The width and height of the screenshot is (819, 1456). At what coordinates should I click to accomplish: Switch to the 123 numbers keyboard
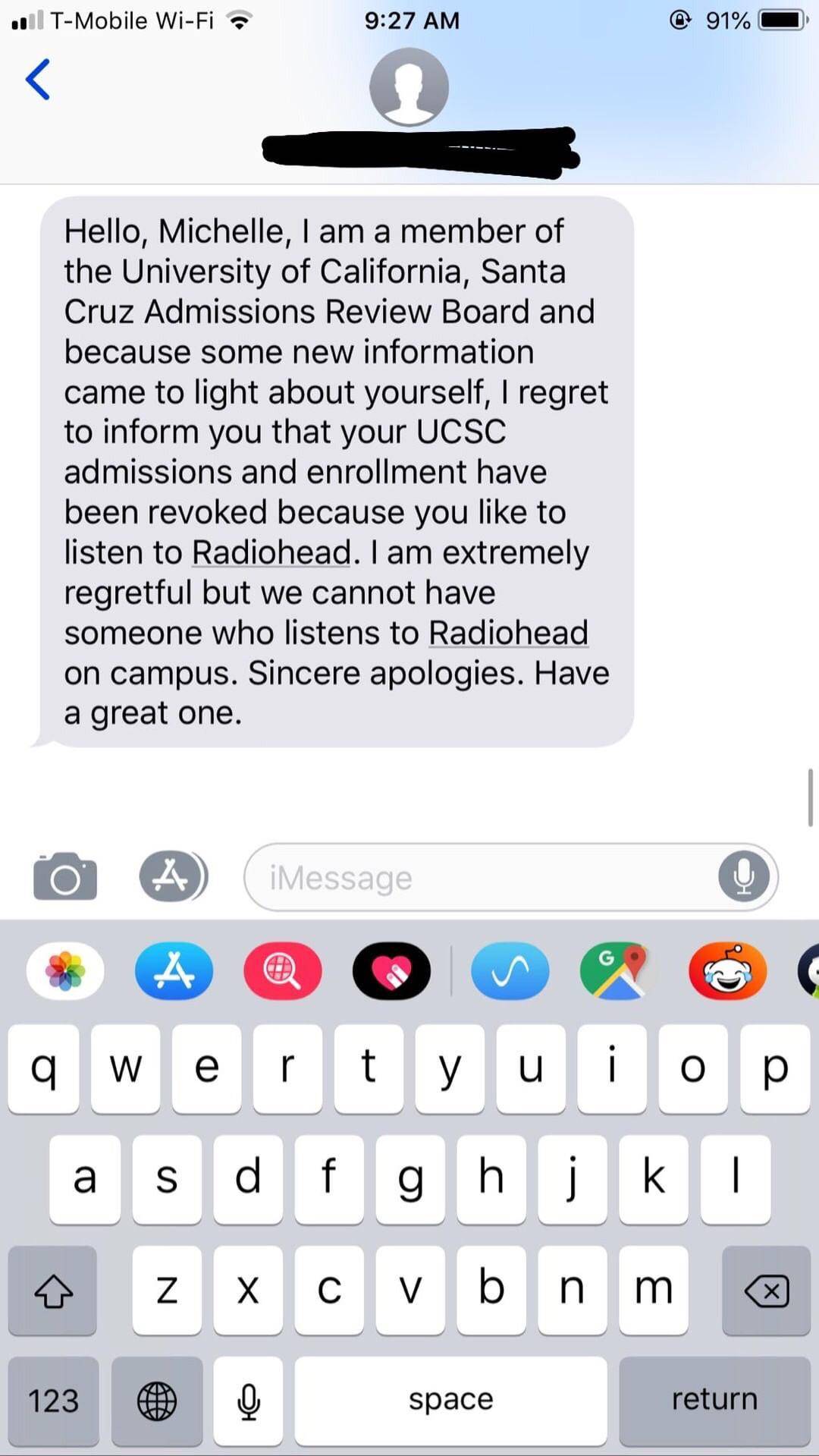pyautogui.click(x=53, y=1401)
